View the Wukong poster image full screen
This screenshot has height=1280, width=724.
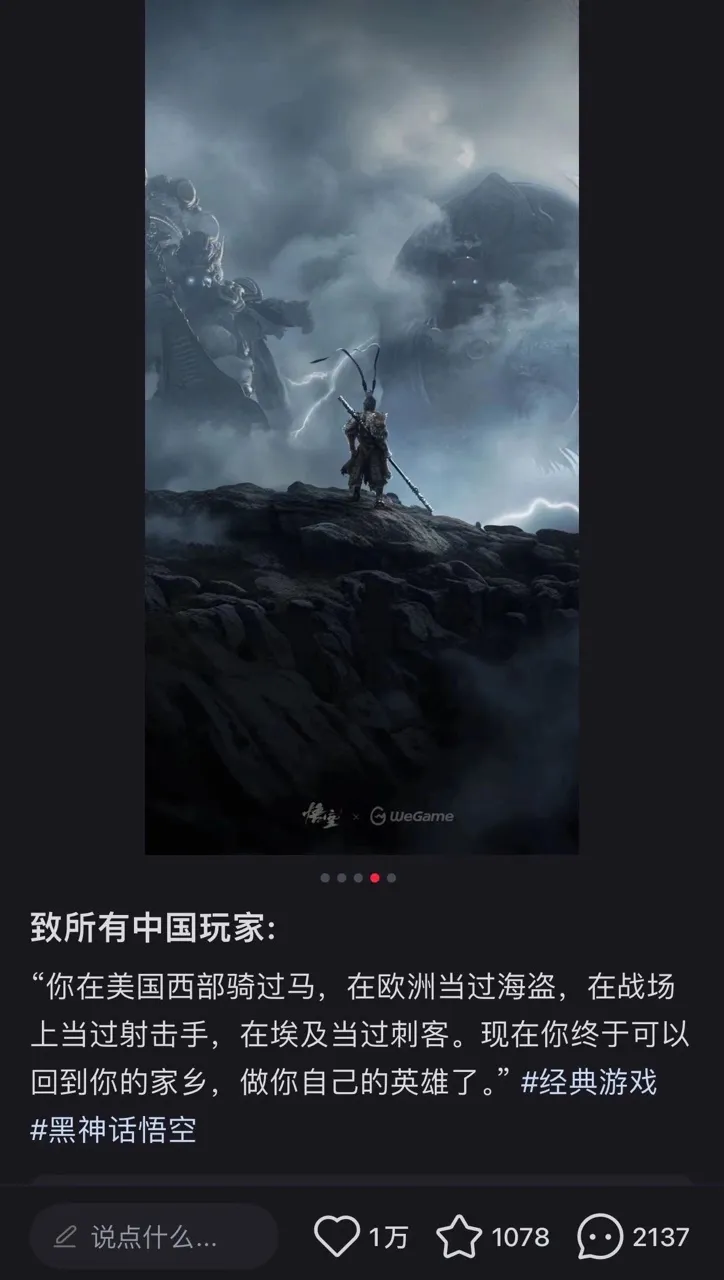(361, 430)
